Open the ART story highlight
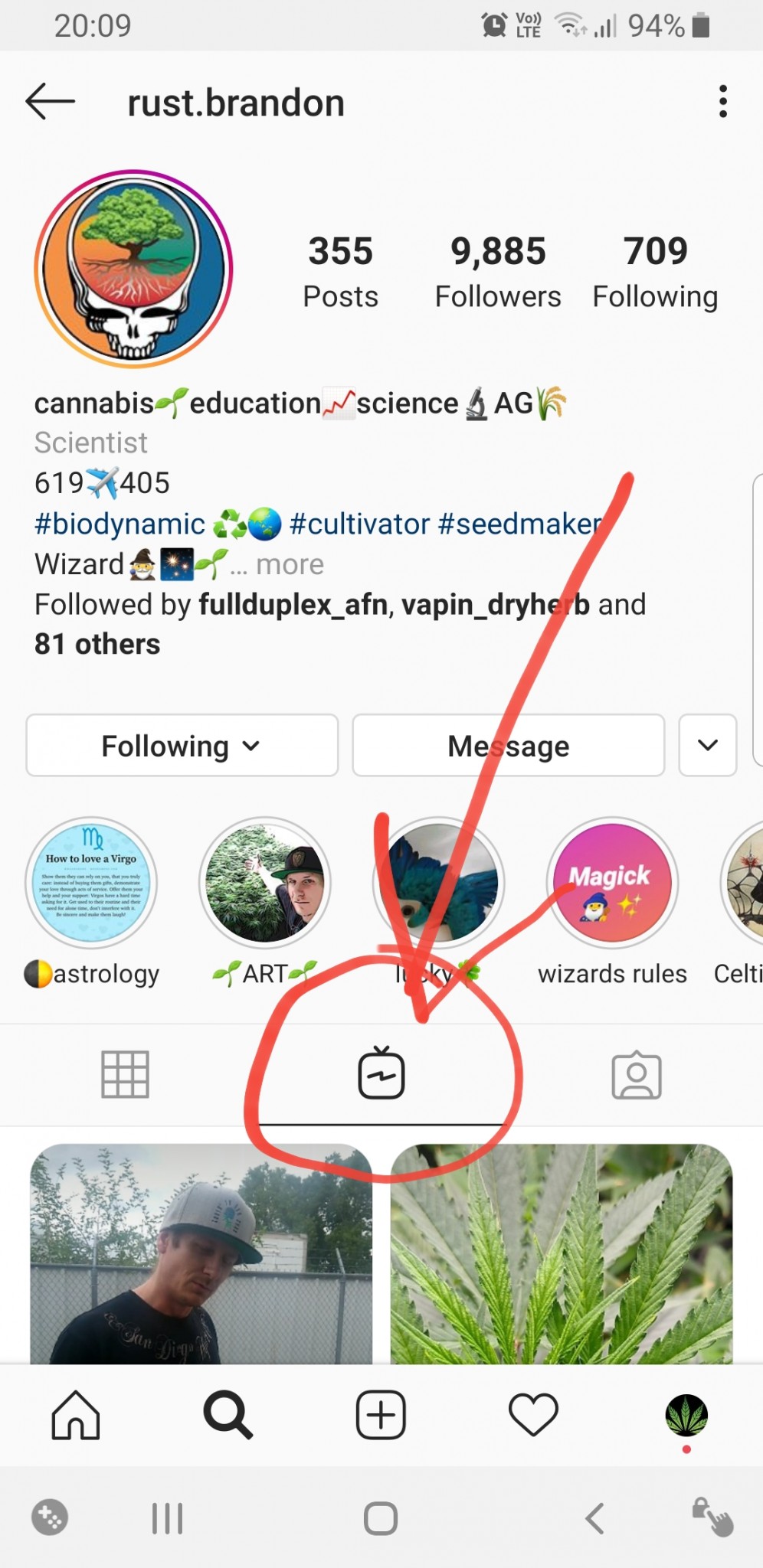Image resolution: width=763 pixels, height=1568 pixels. click(264, 884)
